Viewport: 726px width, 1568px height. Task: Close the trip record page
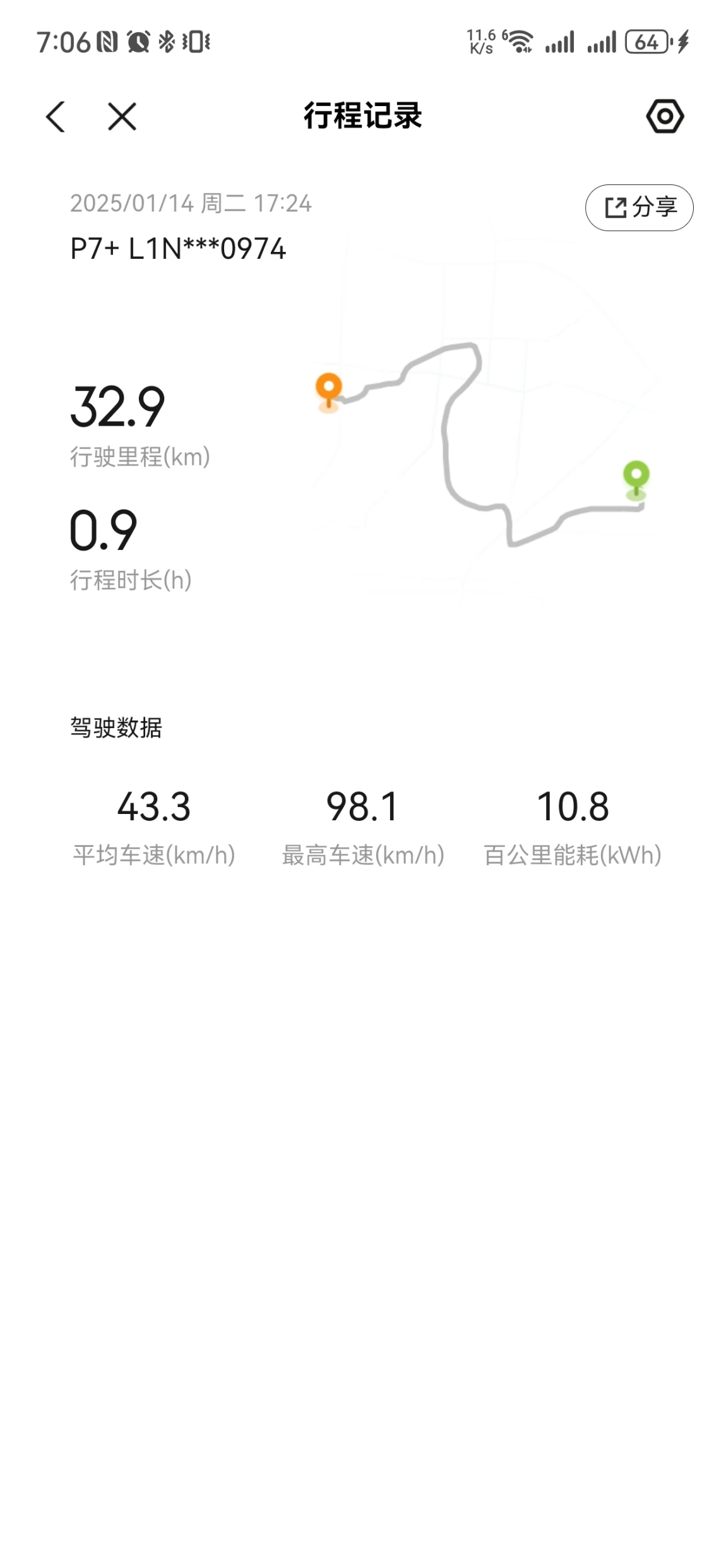point(122,117)
